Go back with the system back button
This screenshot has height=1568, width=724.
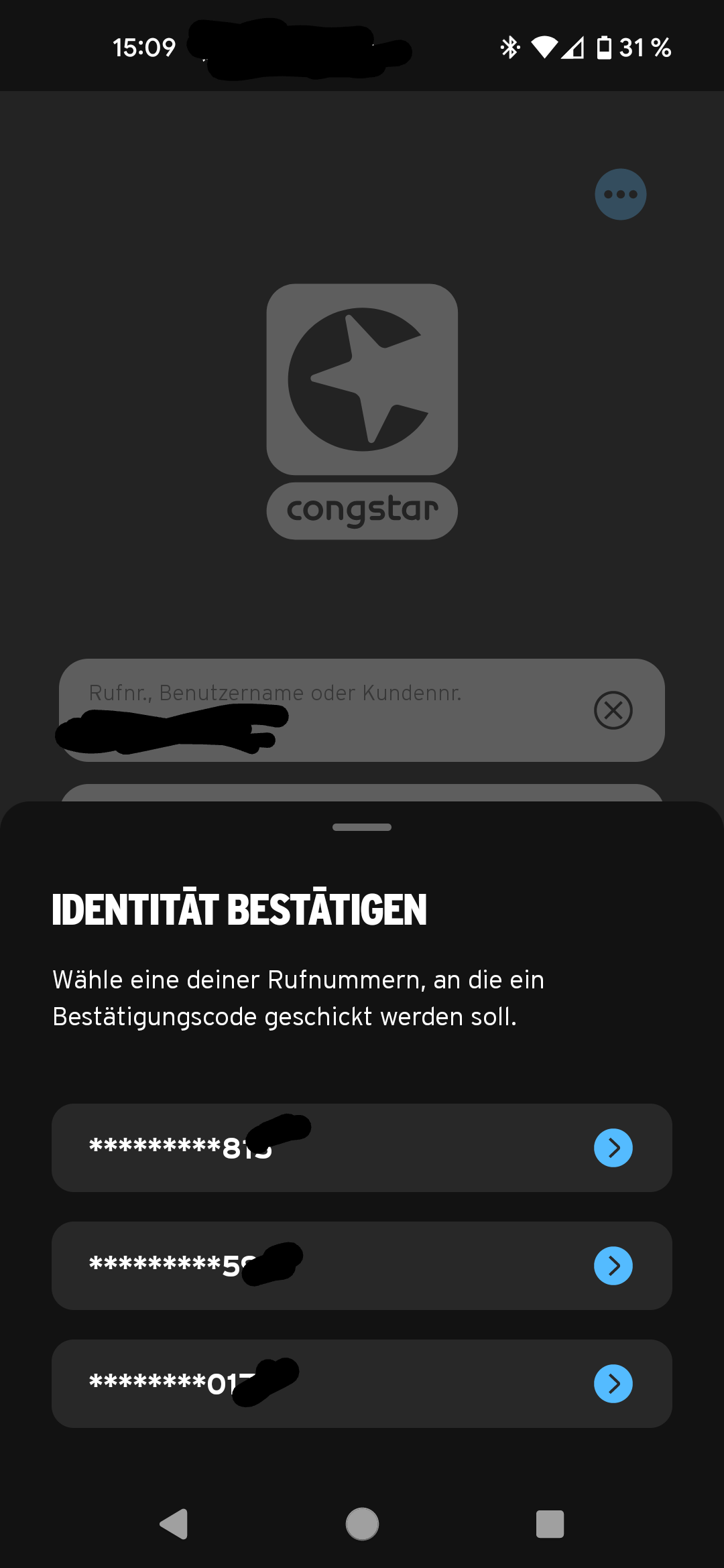(x=174, y=1524)
